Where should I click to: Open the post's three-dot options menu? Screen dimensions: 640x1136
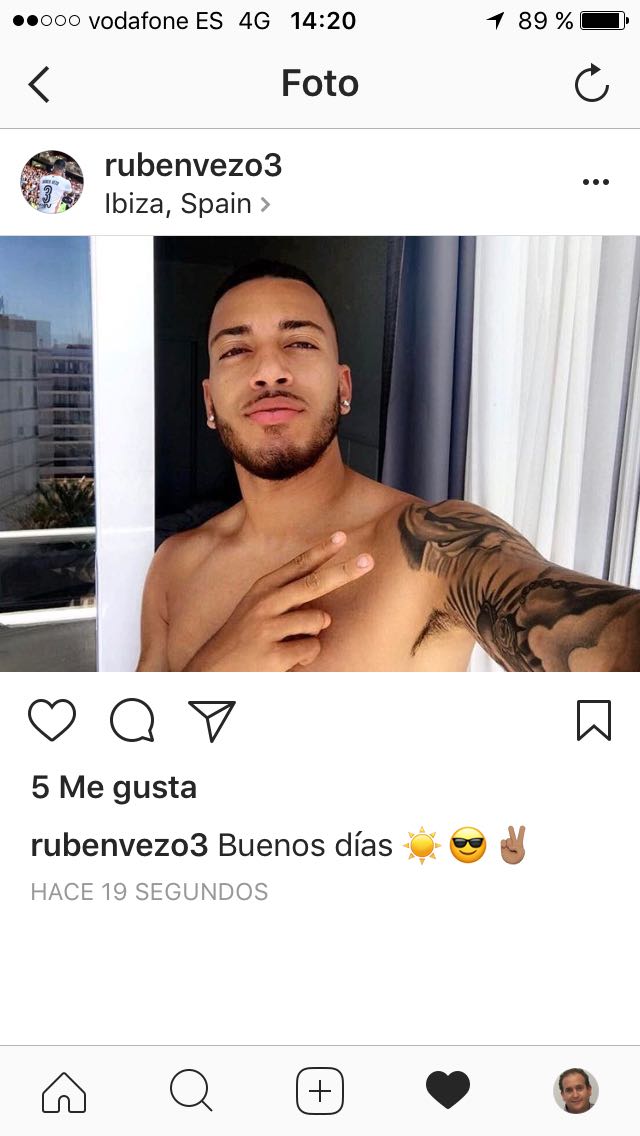(596, 182)
